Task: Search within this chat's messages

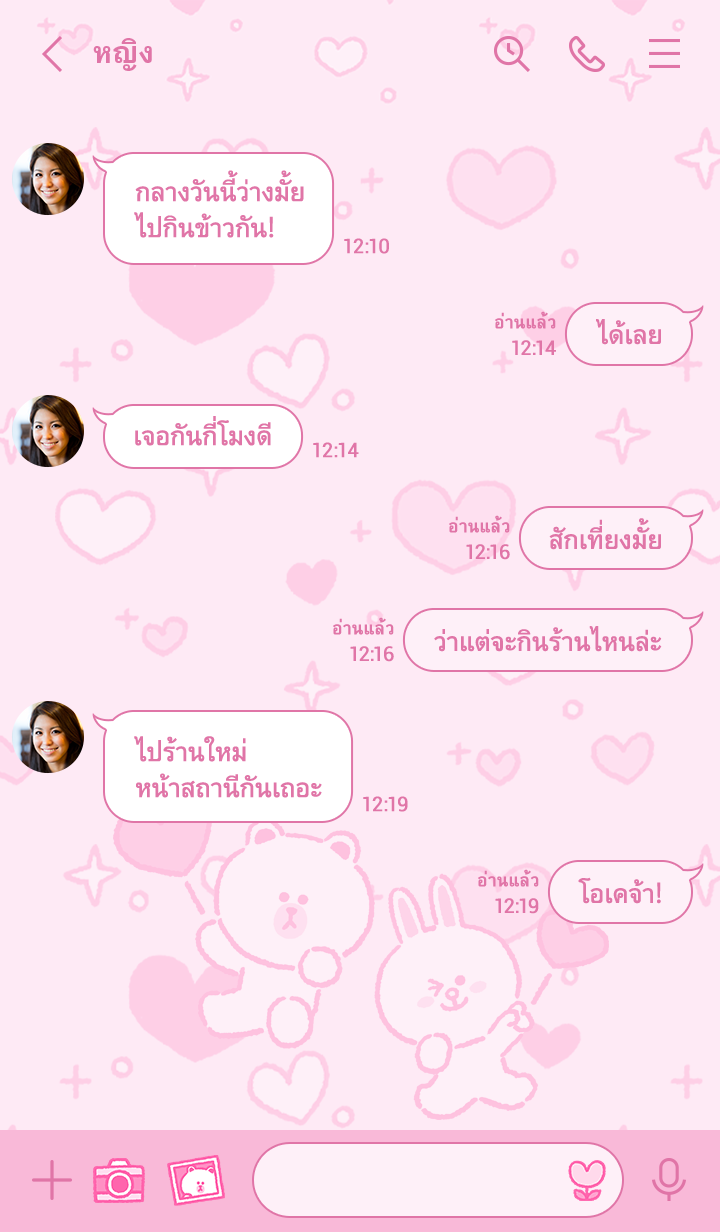Action: coord(511,54)
